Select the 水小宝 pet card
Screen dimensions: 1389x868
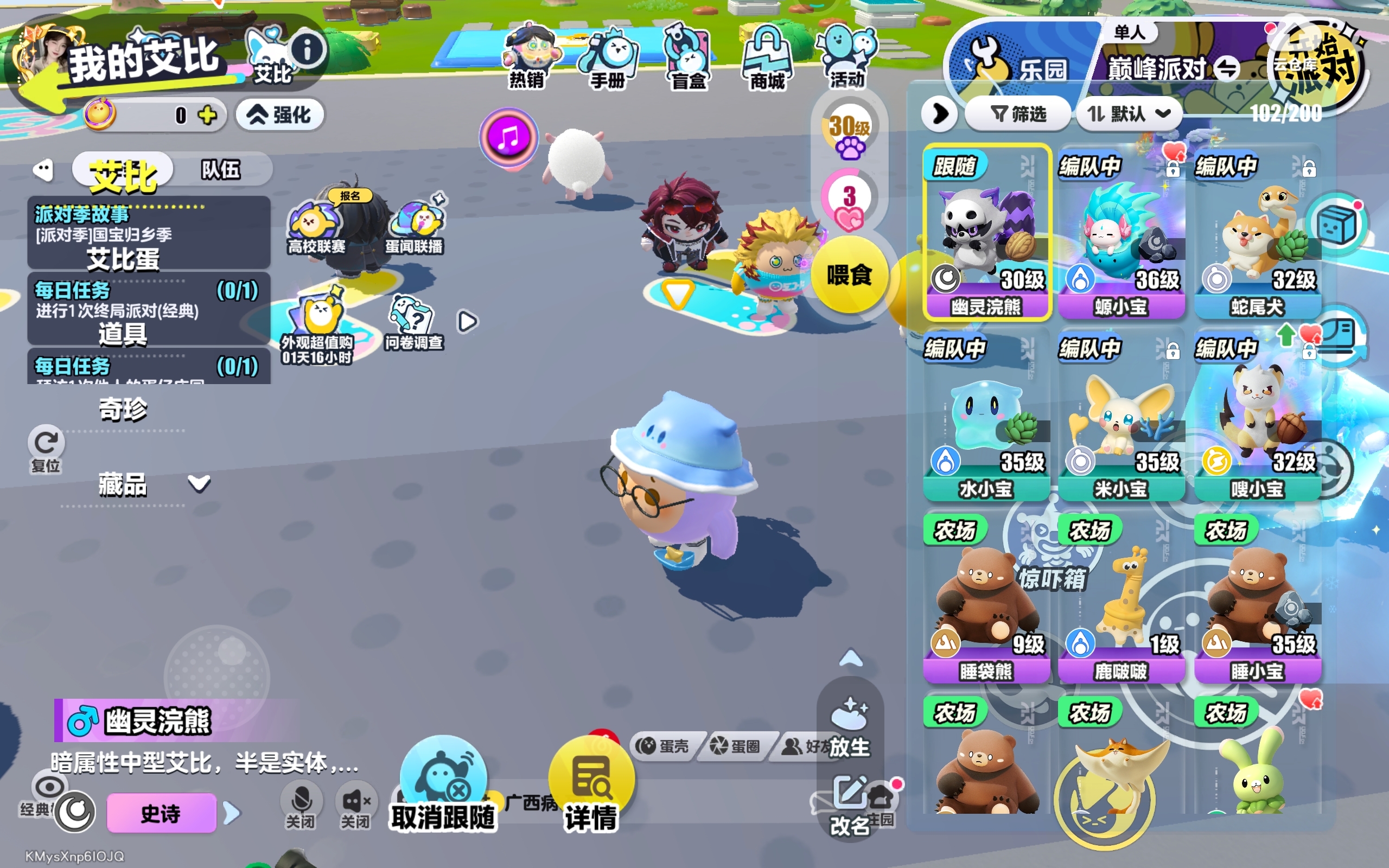[x=986, y=416]
